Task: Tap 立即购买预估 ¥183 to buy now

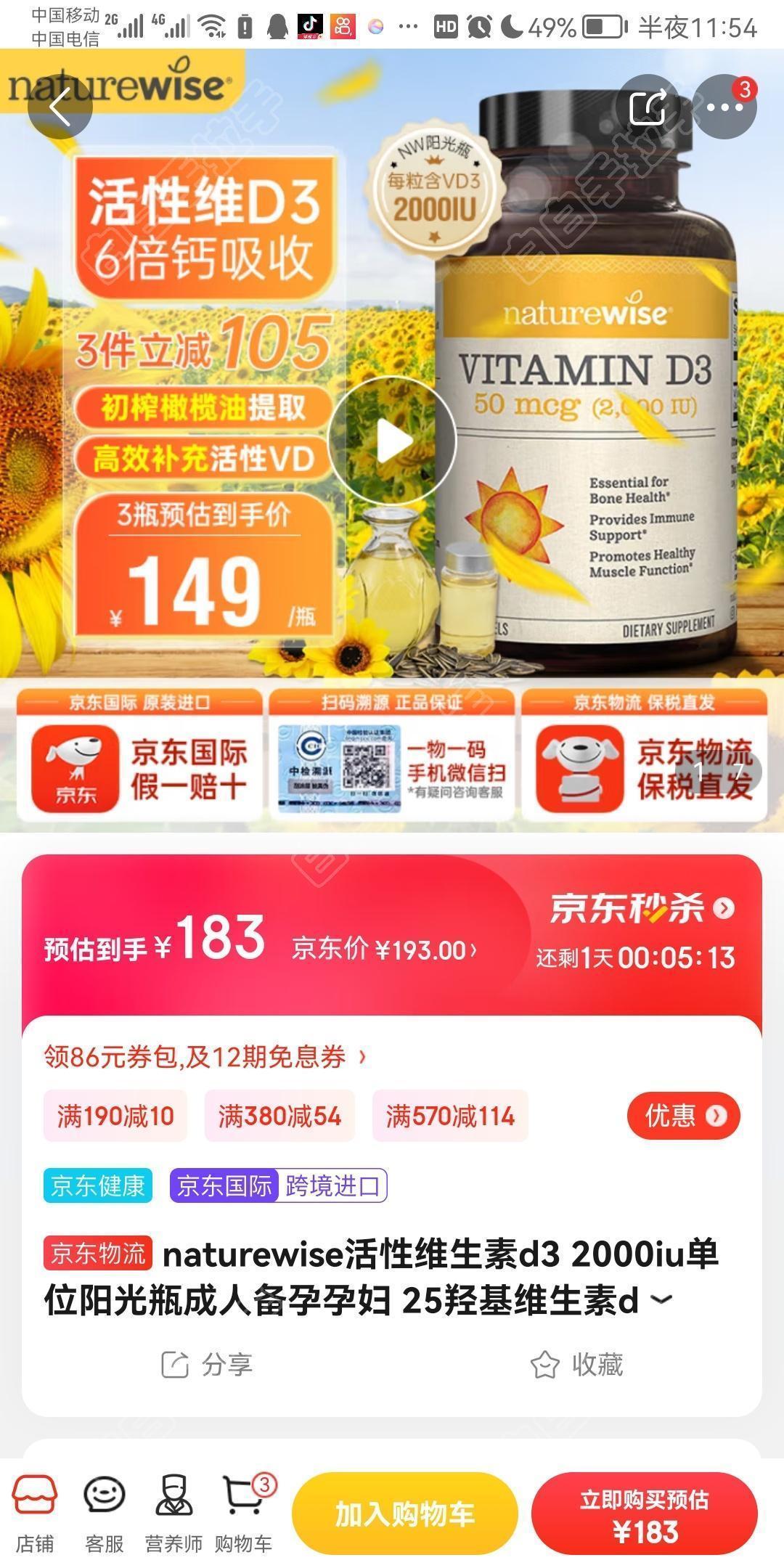Action: pos(645,1514)
